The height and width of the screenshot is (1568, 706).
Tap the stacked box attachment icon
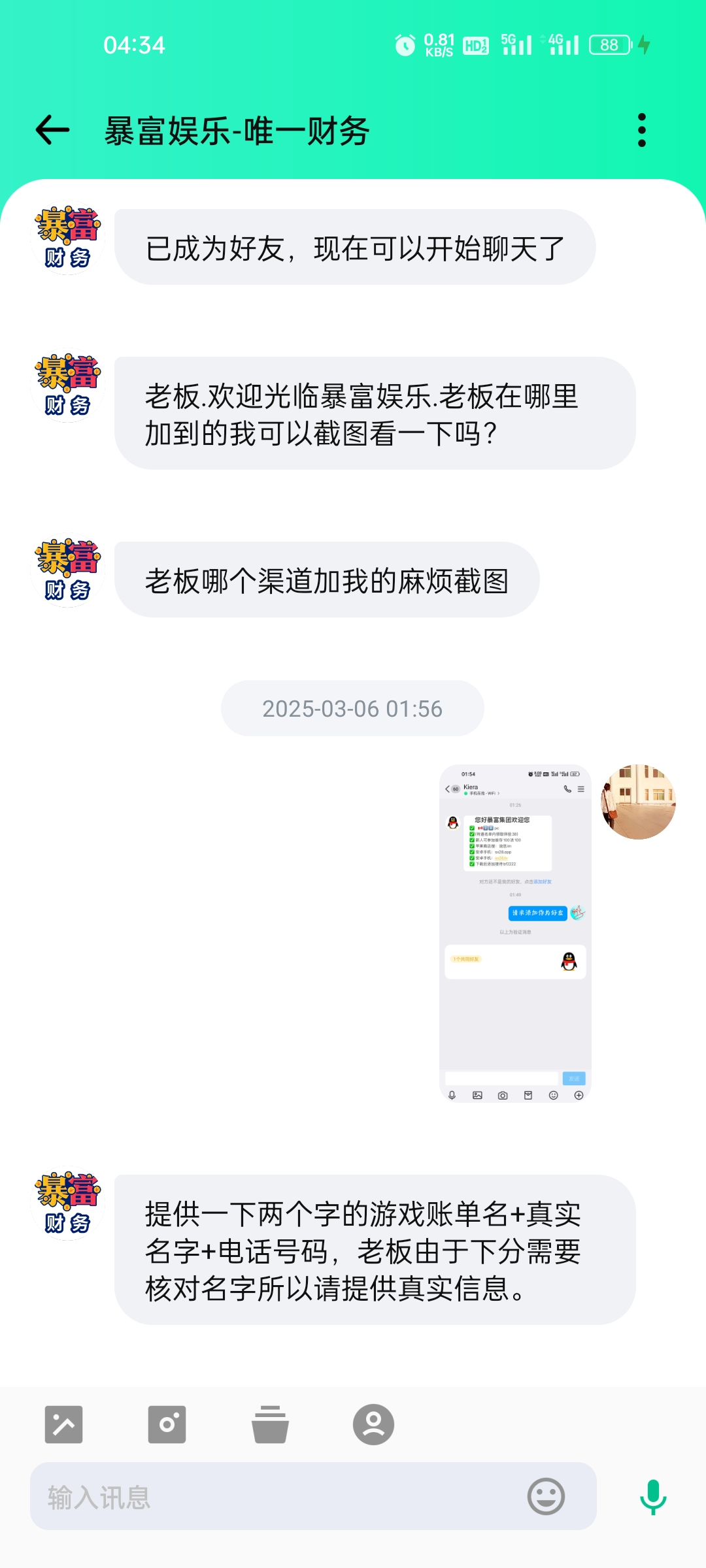(270, 1424)
